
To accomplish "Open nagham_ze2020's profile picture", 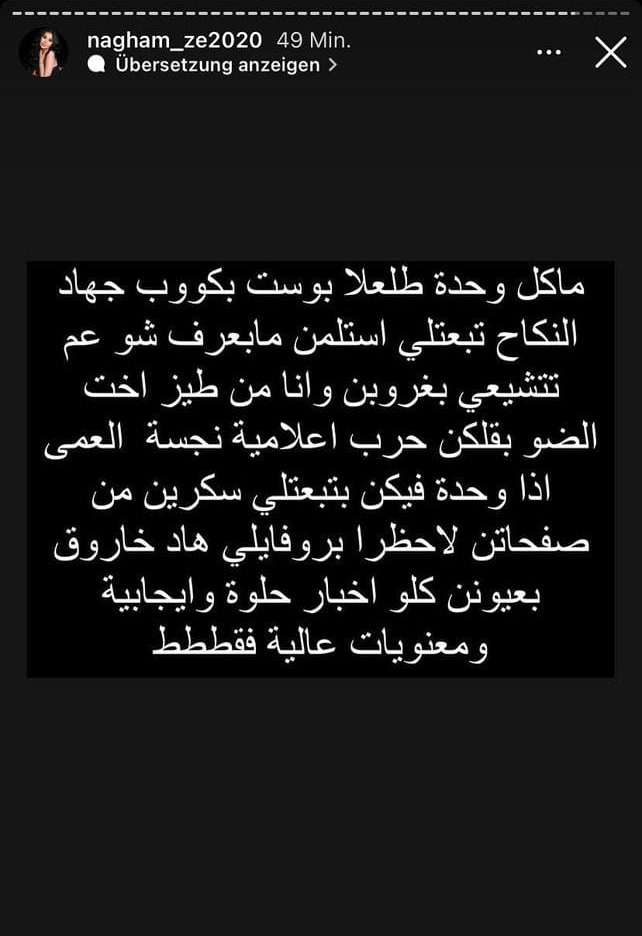I will coord(44,52).
